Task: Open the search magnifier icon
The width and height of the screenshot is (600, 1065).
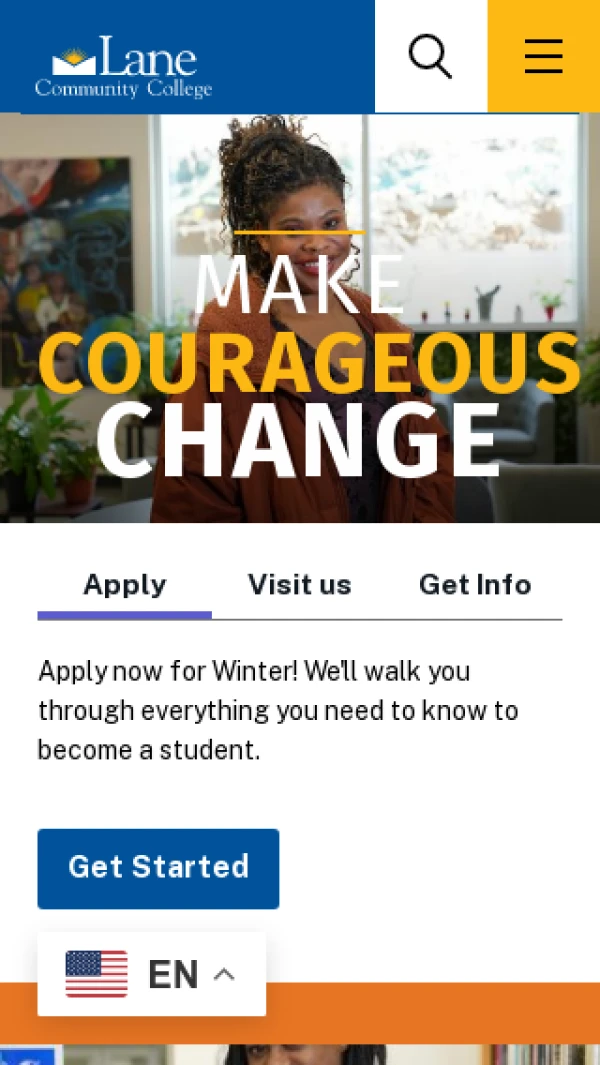Action: (x=430, y=56)
